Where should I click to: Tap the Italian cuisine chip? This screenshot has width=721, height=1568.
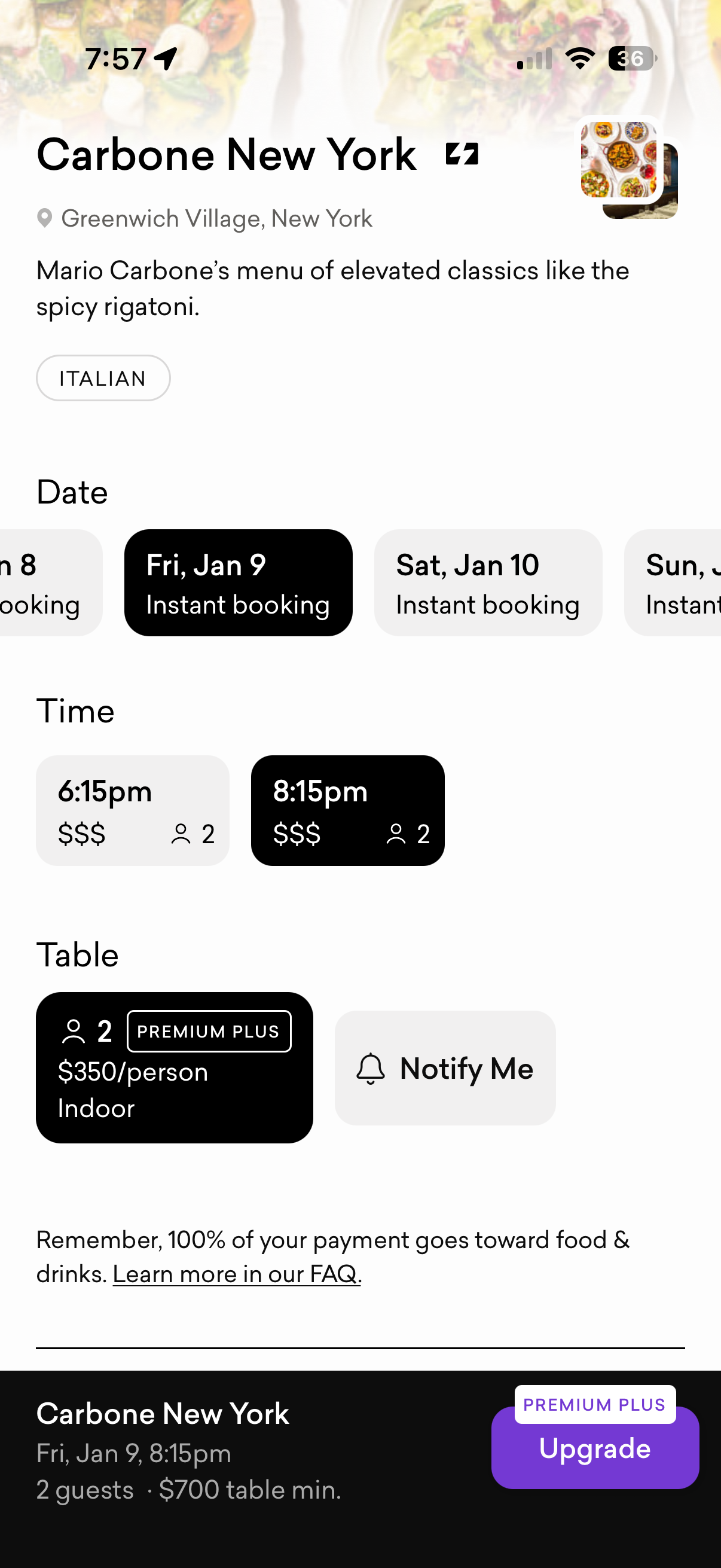(x=103, y=378)
